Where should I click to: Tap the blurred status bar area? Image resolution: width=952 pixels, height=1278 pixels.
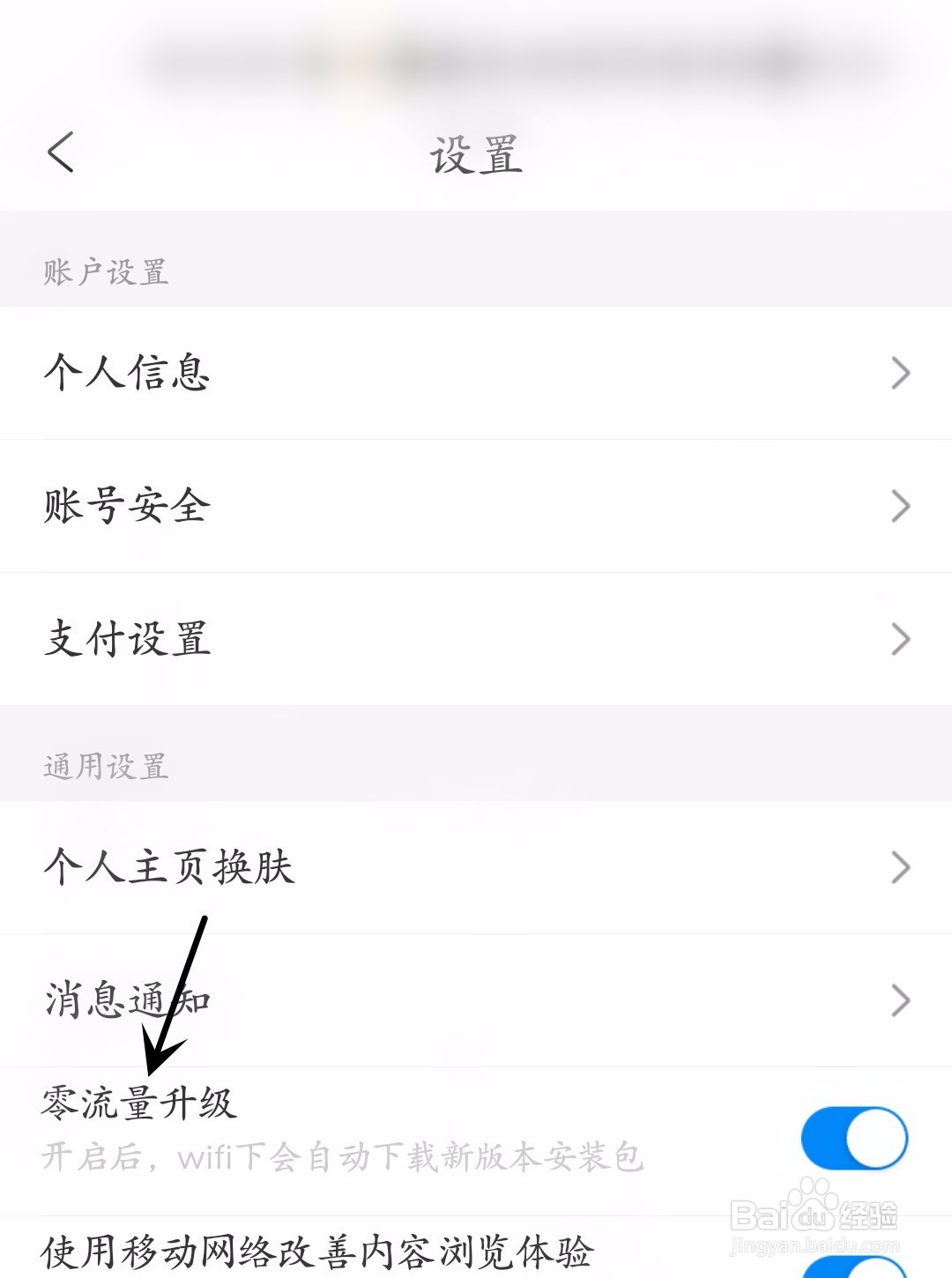476,53
